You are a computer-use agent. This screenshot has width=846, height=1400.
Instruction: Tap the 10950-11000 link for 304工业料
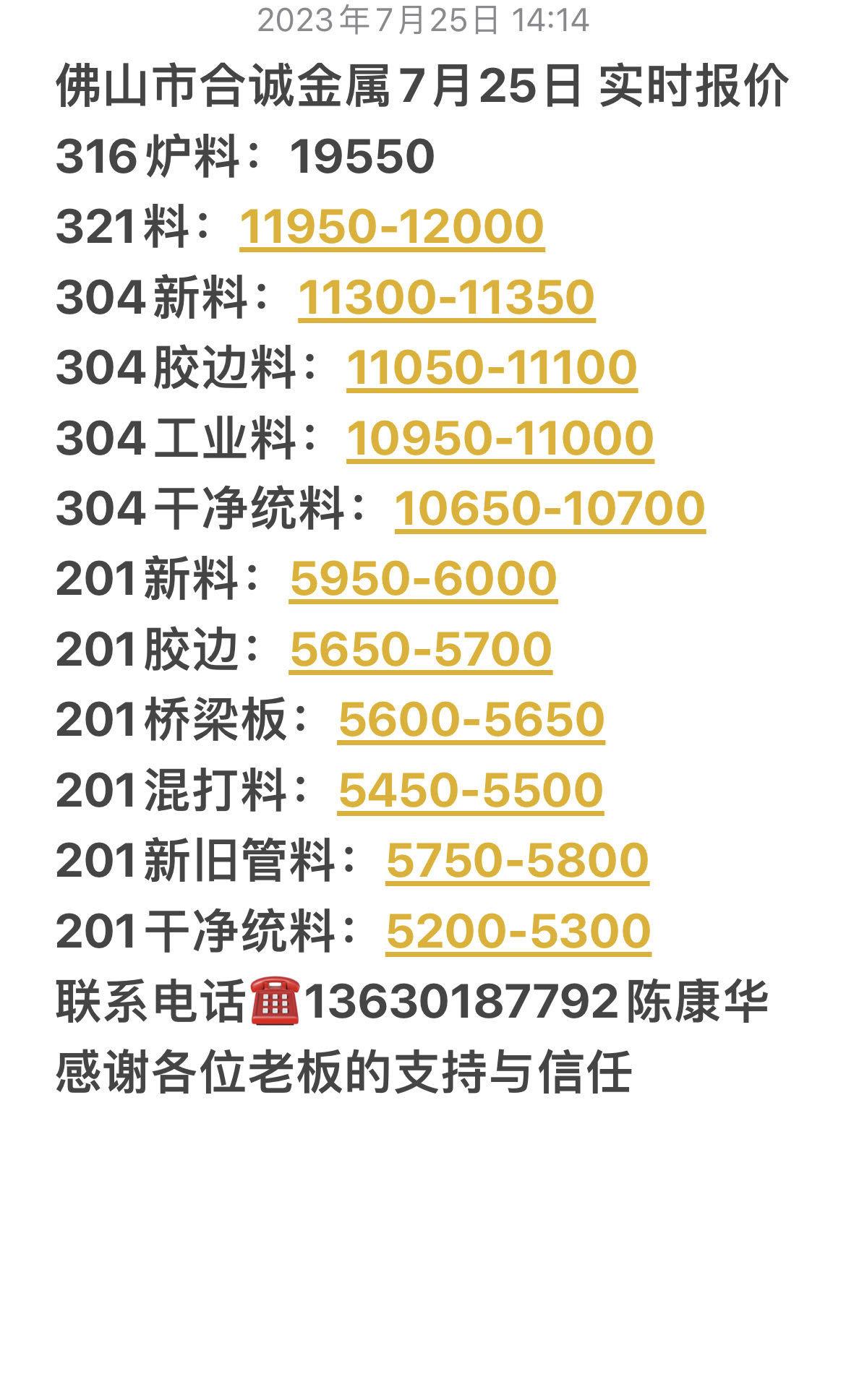point(500,439)
